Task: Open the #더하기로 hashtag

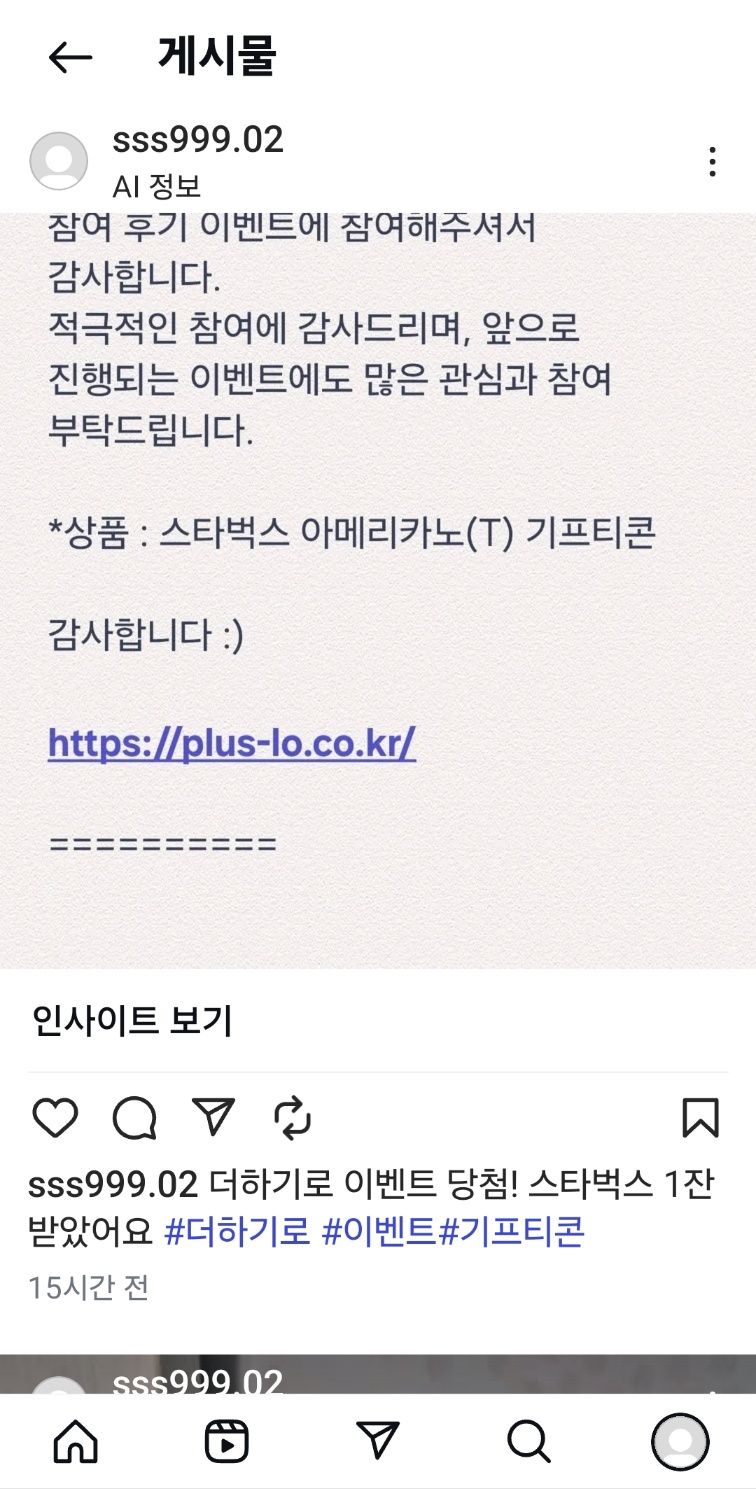Action: [237, 1232]
